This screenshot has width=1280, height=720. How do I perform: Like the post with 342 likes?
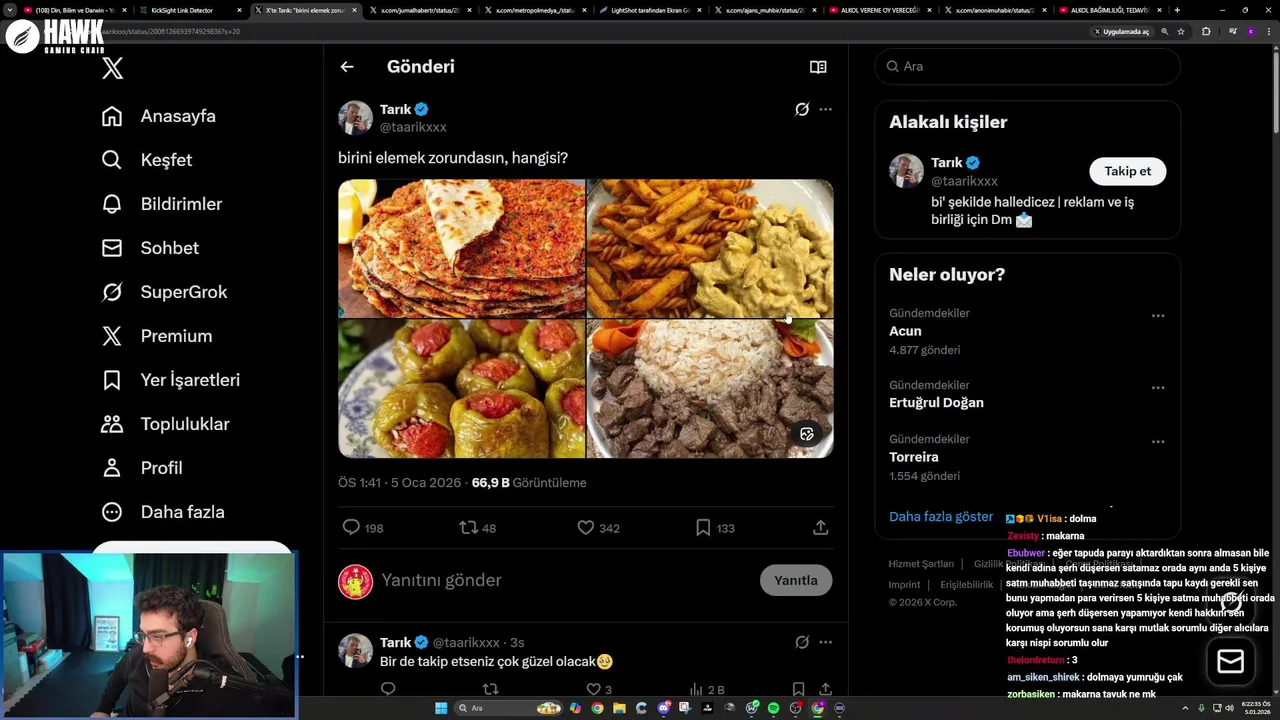[586, 527]
